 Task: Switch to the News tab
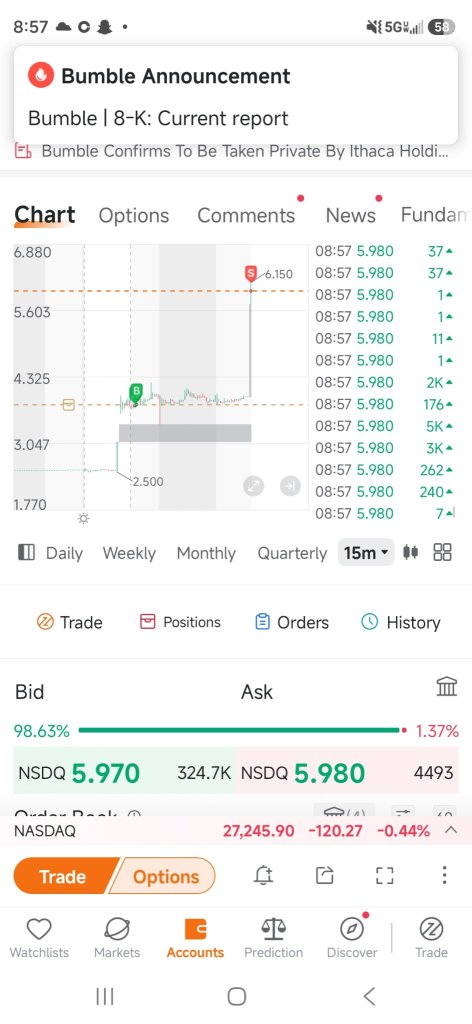[x=351, y=216]
